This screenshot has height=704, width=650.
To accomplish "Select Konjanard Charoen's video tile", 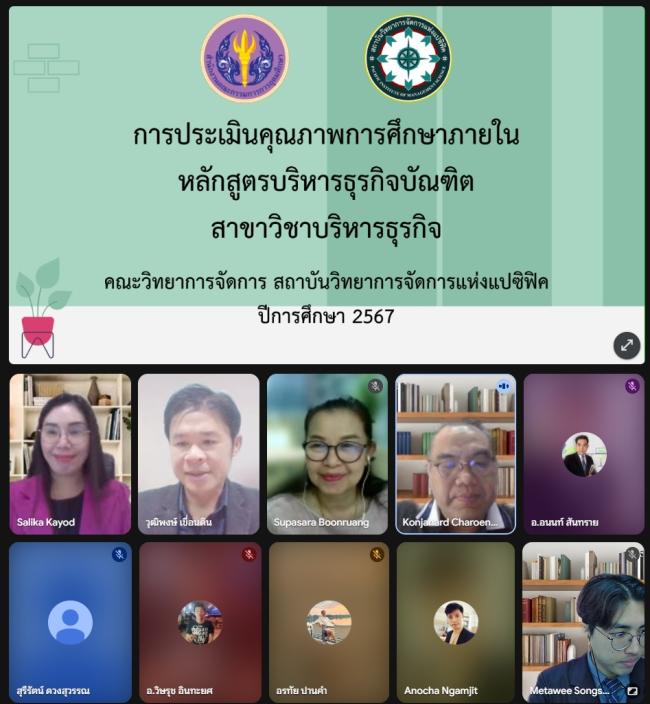I will [456, 454].
